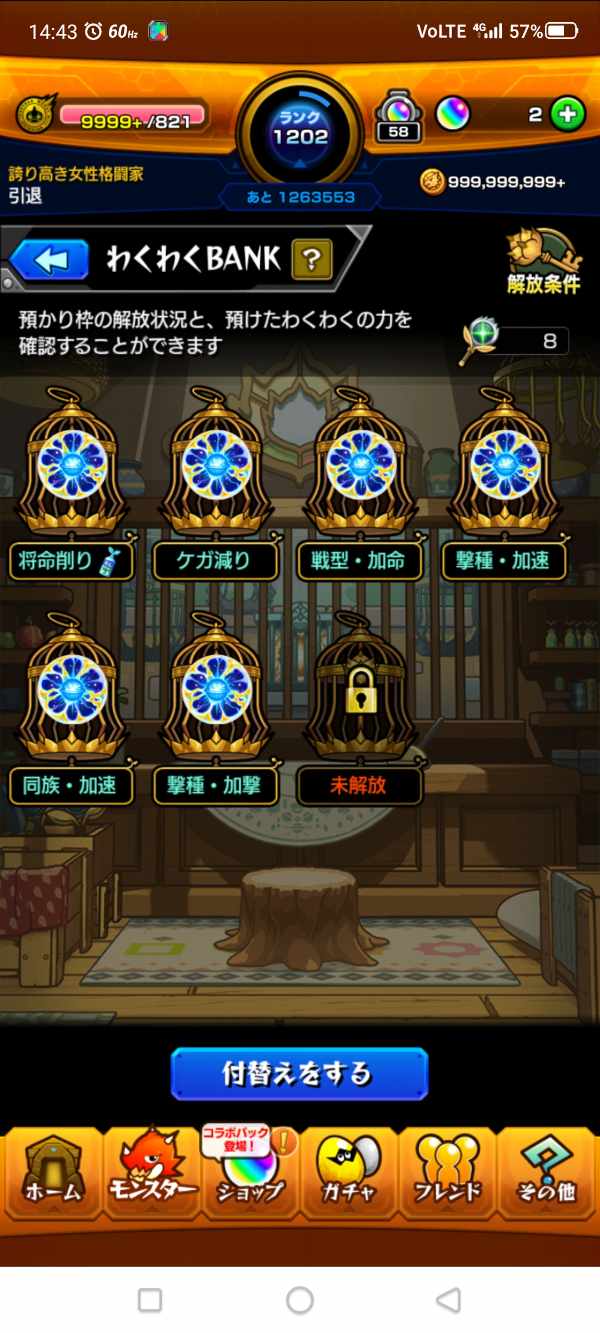Tap the 付替えをする button

tap(299, 1074)
